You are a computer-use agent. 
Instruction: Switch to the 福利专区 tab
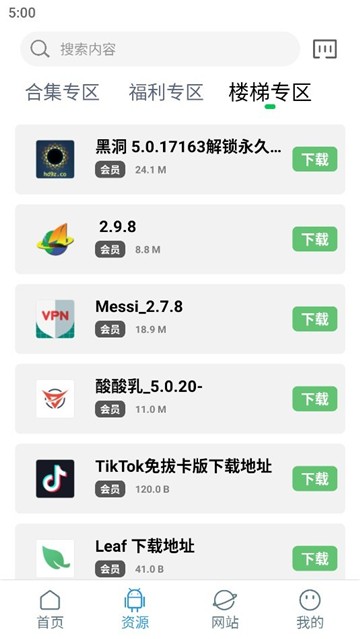coord(166,92)
